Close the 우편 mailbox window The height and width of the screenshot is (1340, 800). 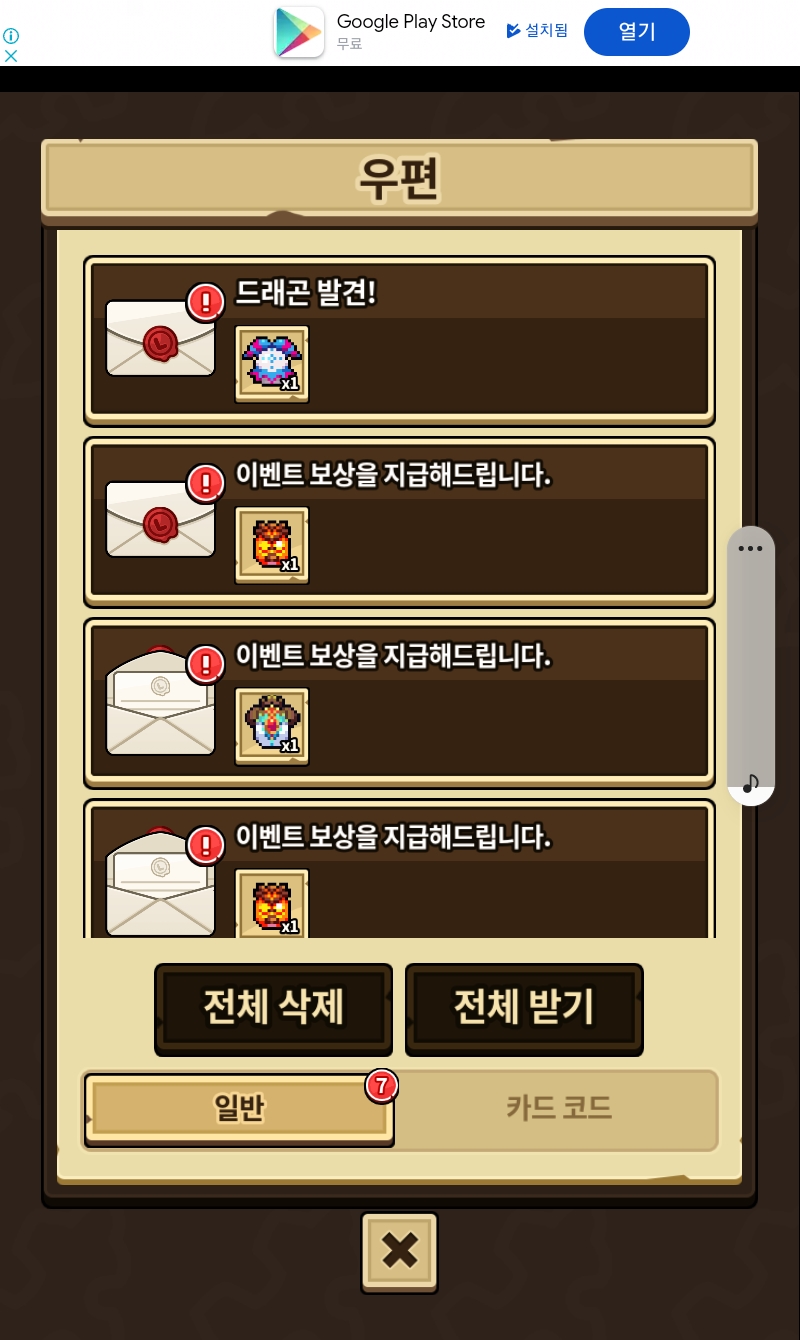coord(399,1251)
